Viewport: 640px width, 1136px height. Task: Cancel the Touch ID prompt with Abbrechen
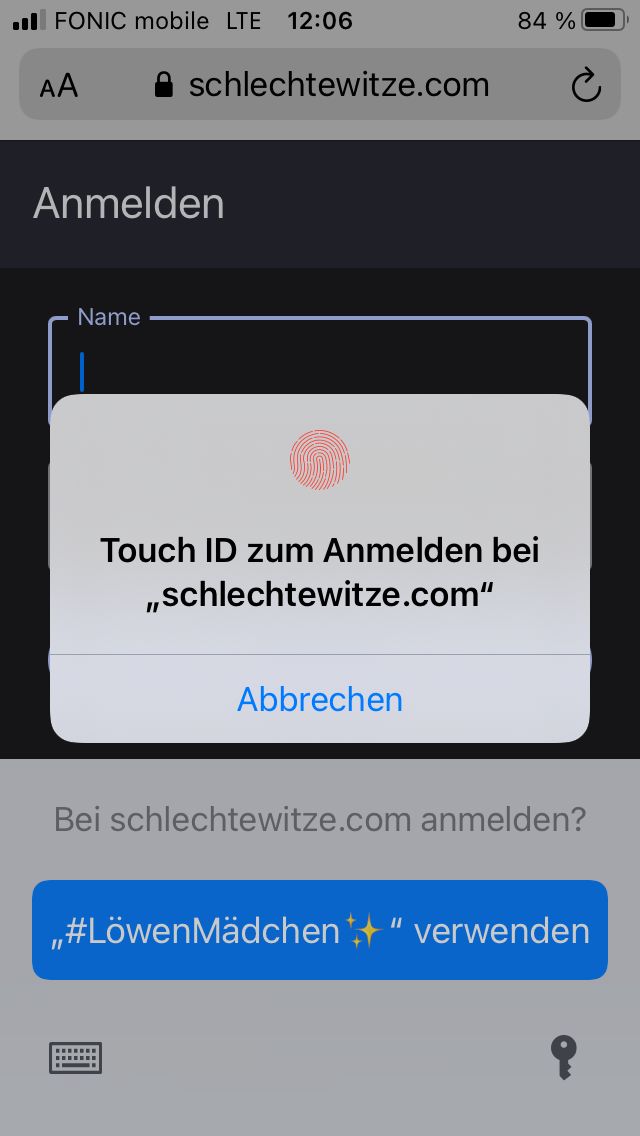coord(320,699)
